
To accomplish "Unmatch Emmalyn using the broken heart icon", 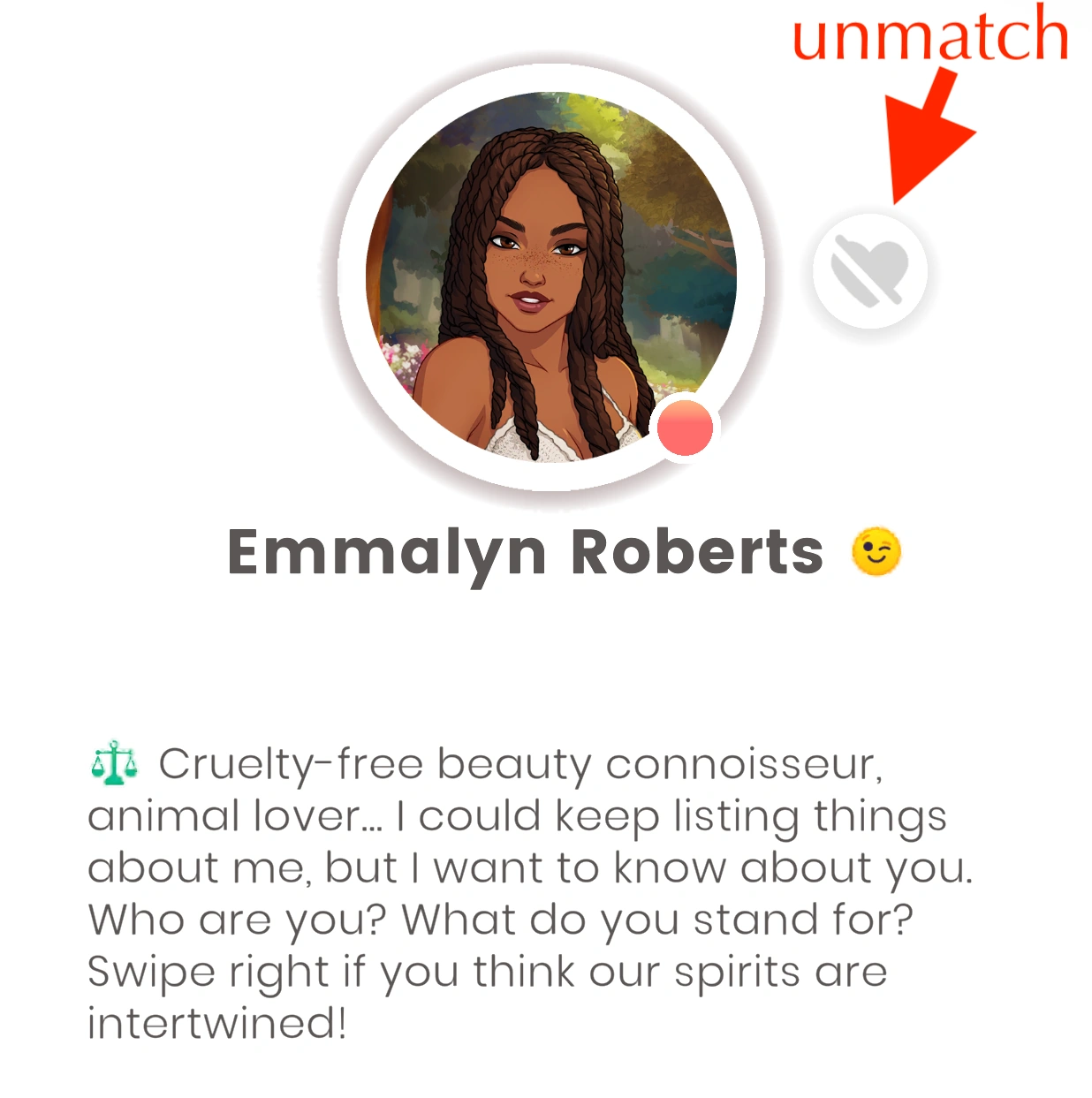I will (870, 270).
